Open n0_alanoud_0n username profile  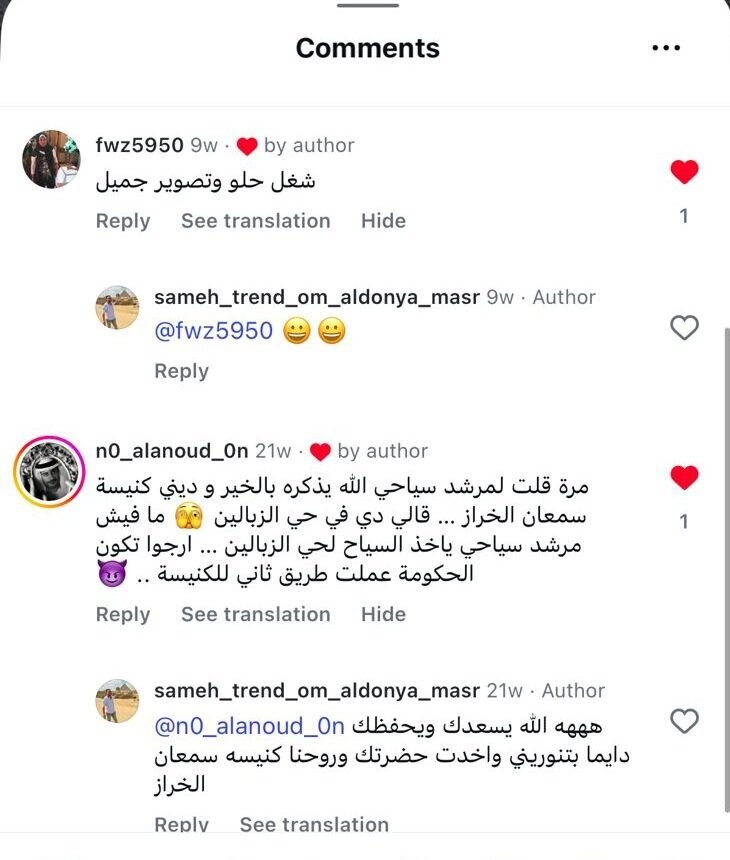(x=172, y=451)
